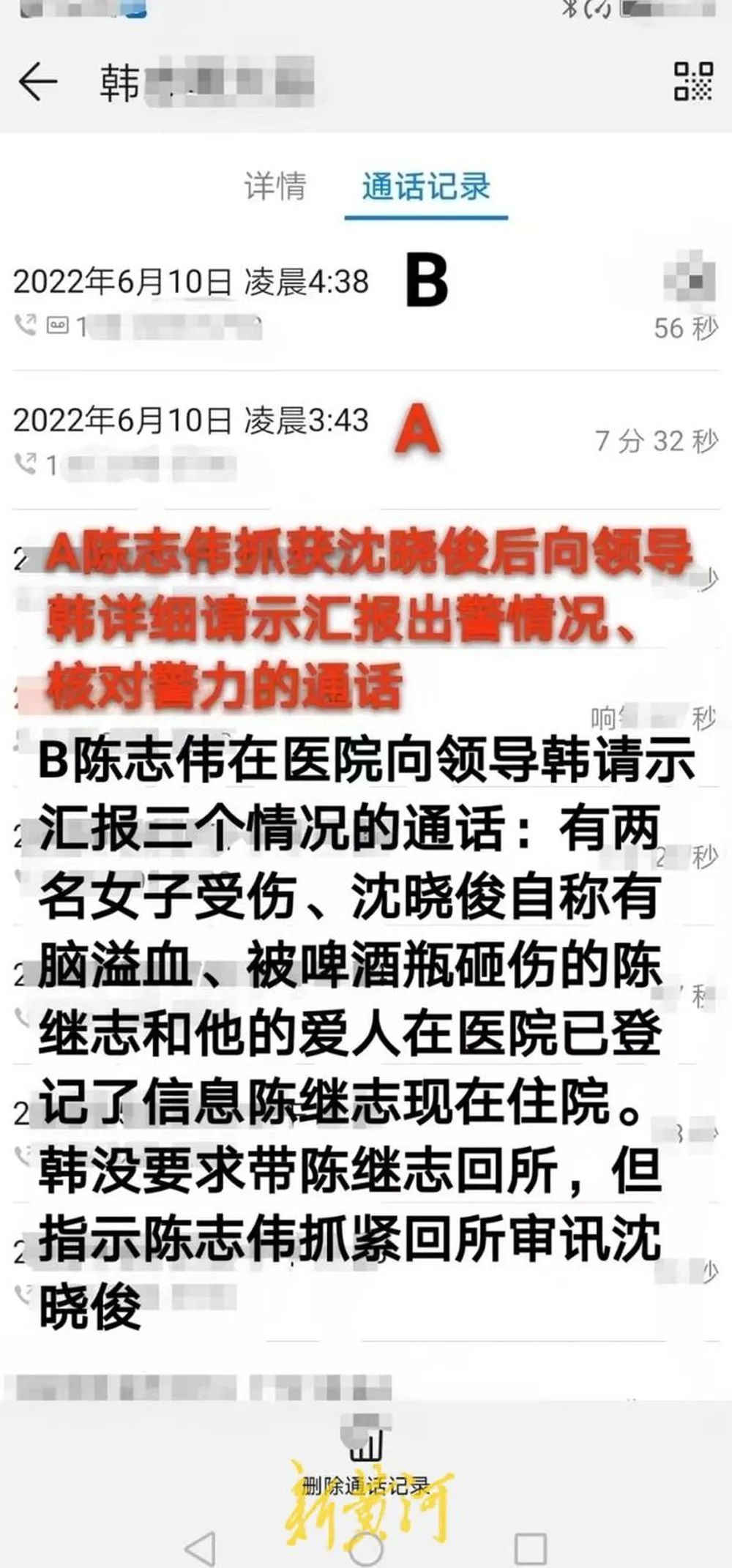The image size is (732, 1568).
Task: Go back using the top-left arrow
Action: click(38, 81)
